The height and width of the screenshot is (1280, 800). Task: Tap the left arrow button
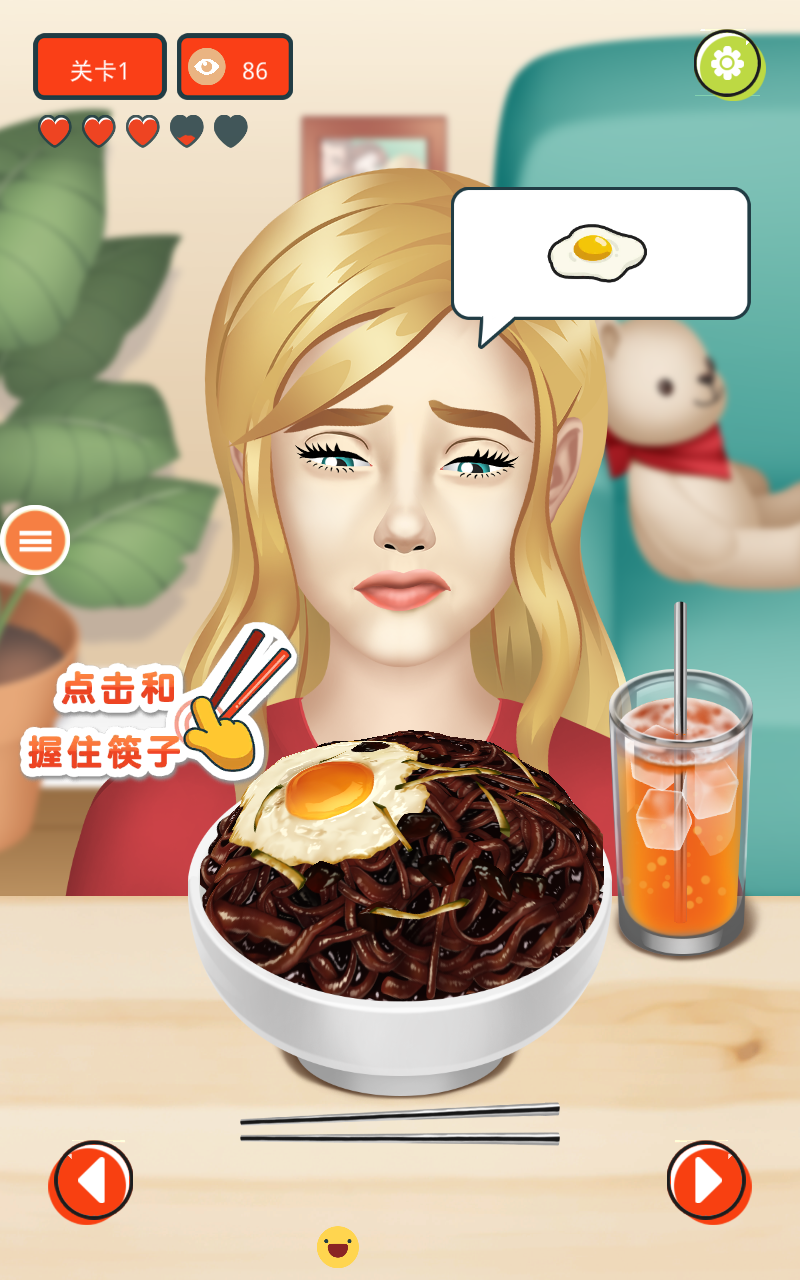click(x=92, y=1181)
